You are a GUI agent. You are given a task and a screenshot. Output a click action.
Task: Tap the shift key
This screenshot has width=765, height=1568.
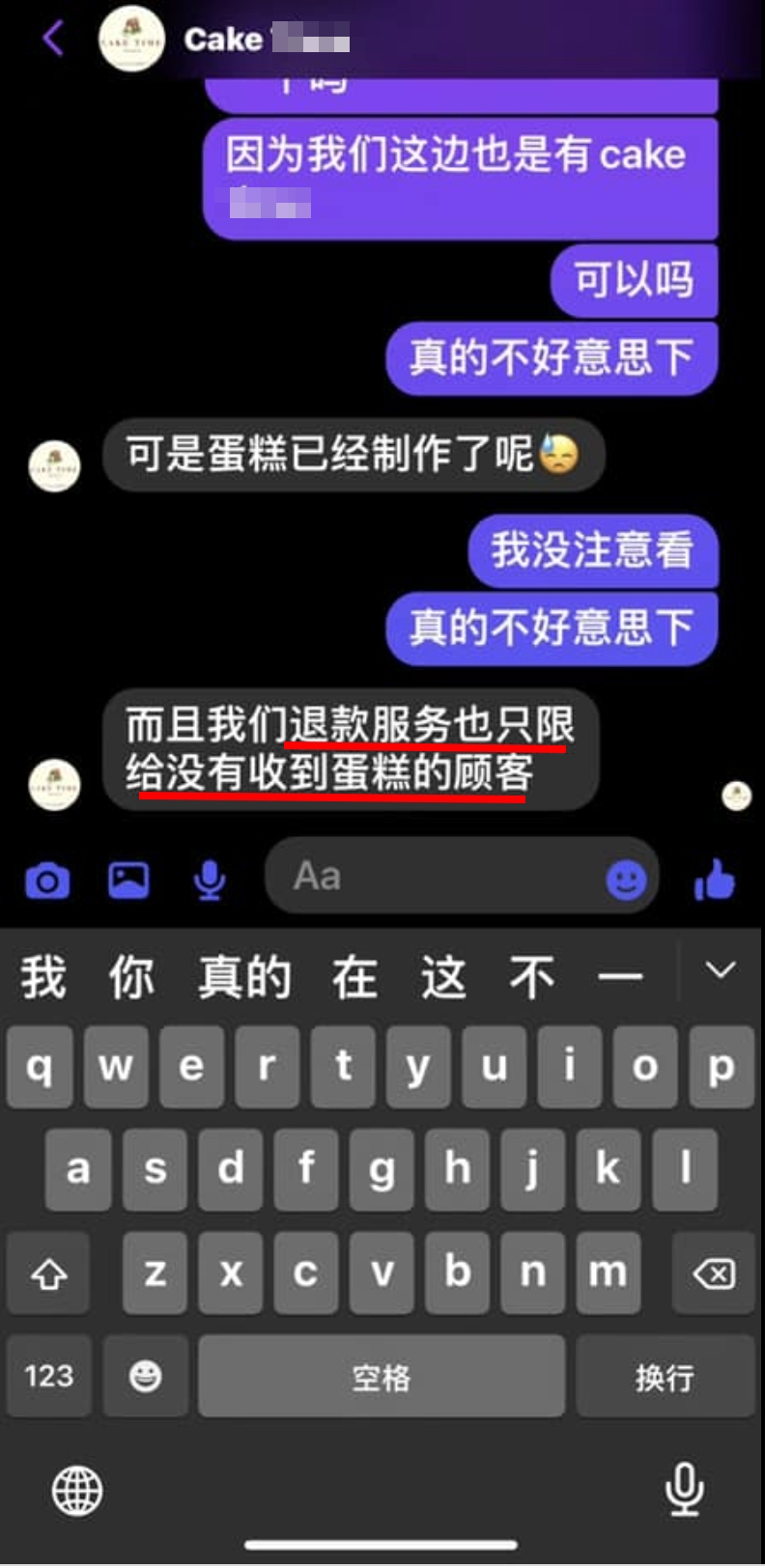click(x=49, y=1274)
